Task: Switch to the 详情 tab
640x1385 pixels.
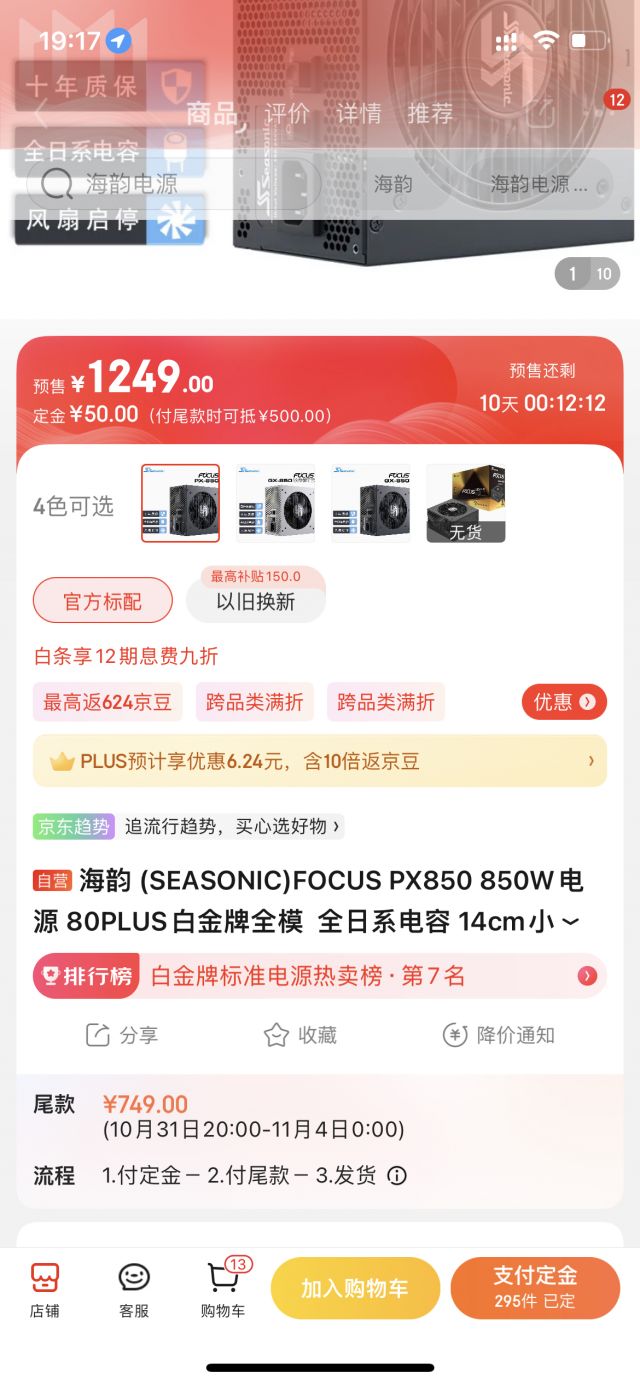Action: point(359,113)
